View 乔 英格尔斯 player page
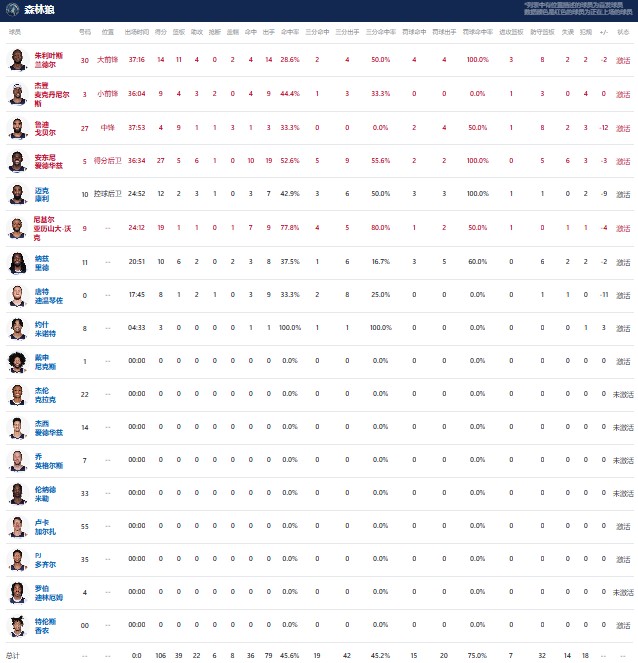The image size is (638, 663). 48,462
